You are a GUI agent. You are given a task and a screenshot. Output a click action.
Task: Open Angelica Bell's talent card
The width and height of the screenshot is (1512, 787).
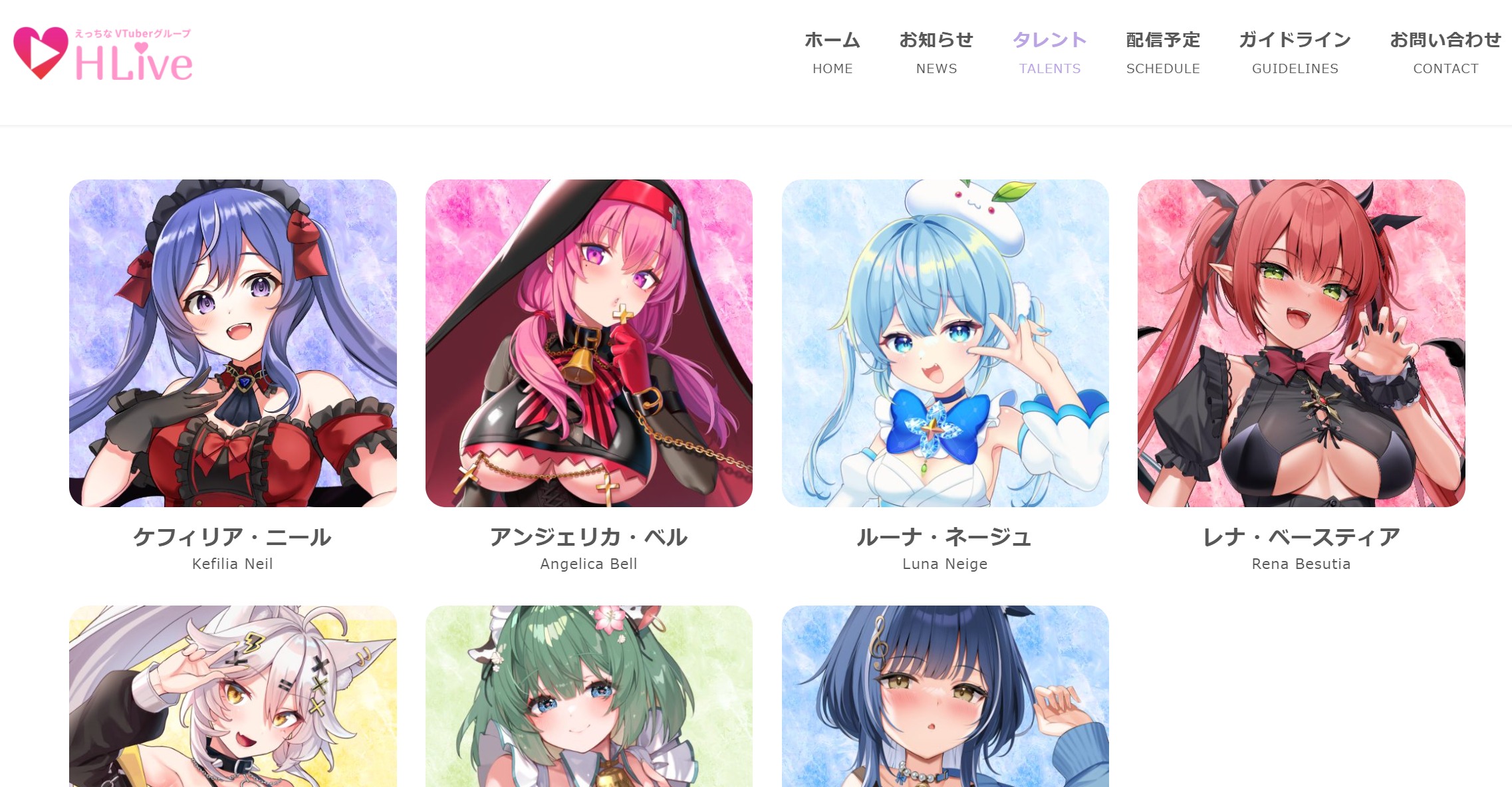[589, 376]
